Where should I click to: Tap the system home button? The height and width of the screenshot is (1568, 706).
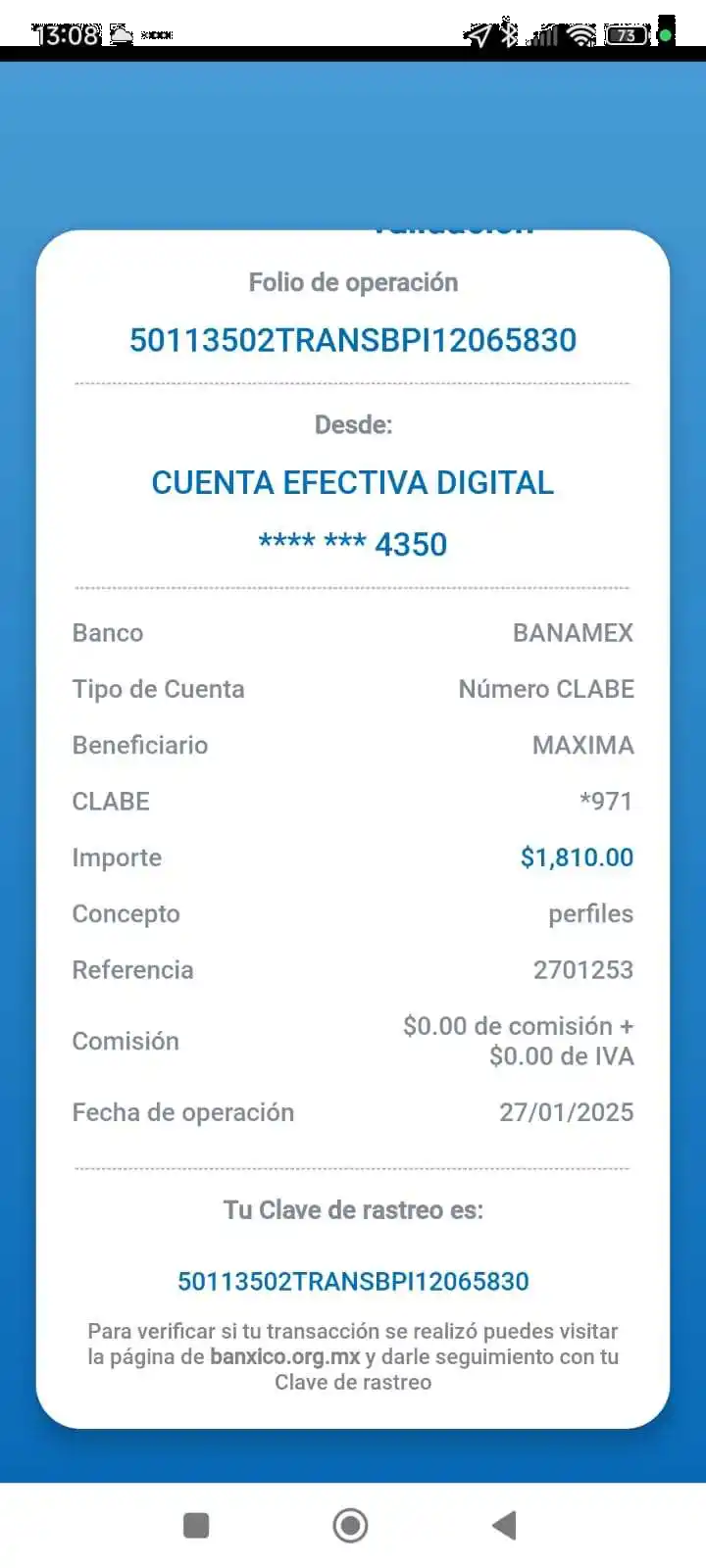pos(350,1525)
